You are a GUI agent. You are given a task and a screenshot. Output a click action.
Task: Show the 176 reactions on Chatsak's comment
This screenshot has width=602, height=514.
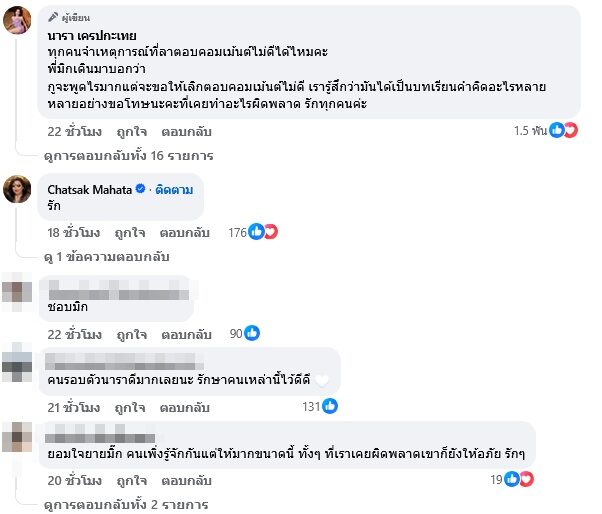point(250,232)
